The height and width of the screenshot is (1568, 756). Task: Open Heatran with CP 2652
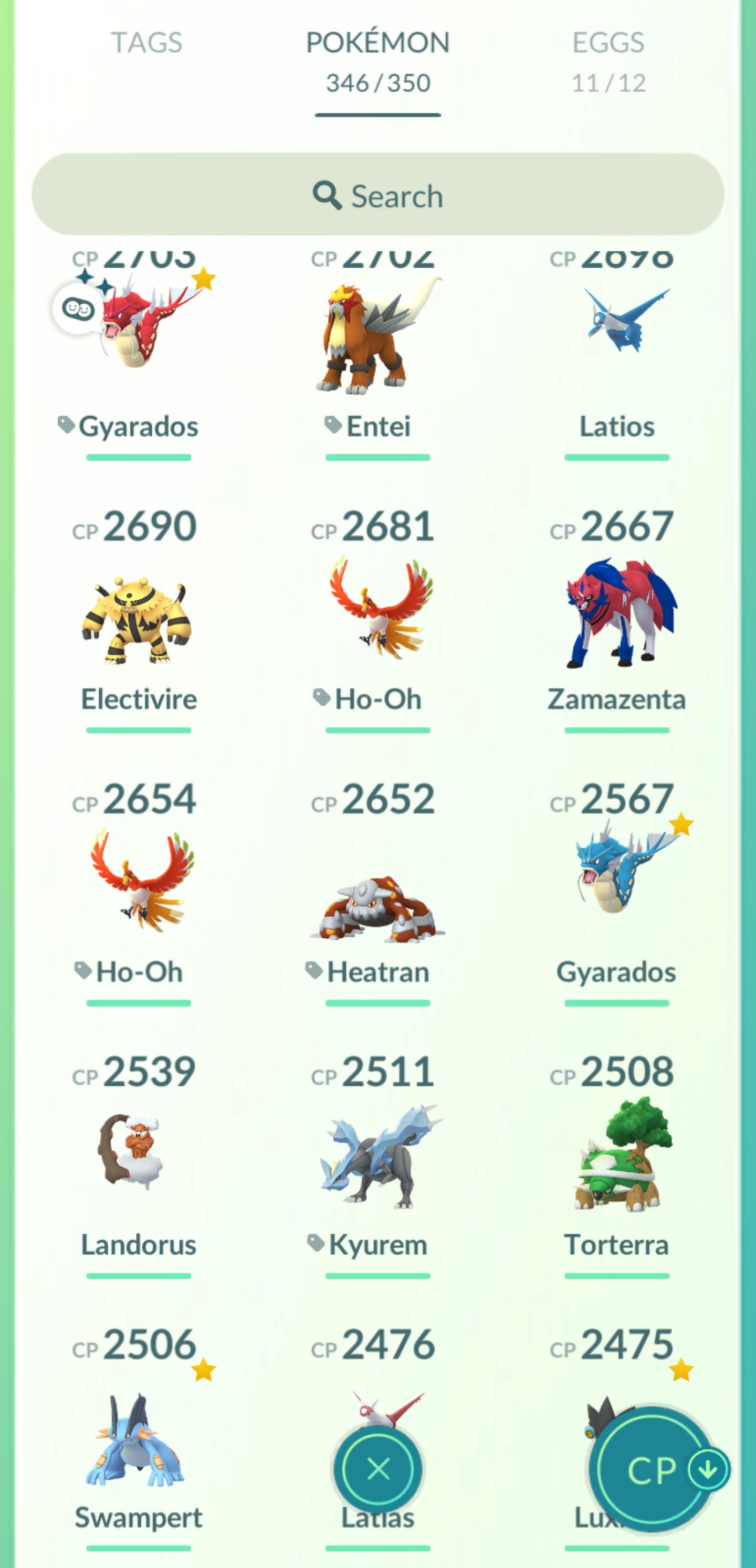click(377, 907)
